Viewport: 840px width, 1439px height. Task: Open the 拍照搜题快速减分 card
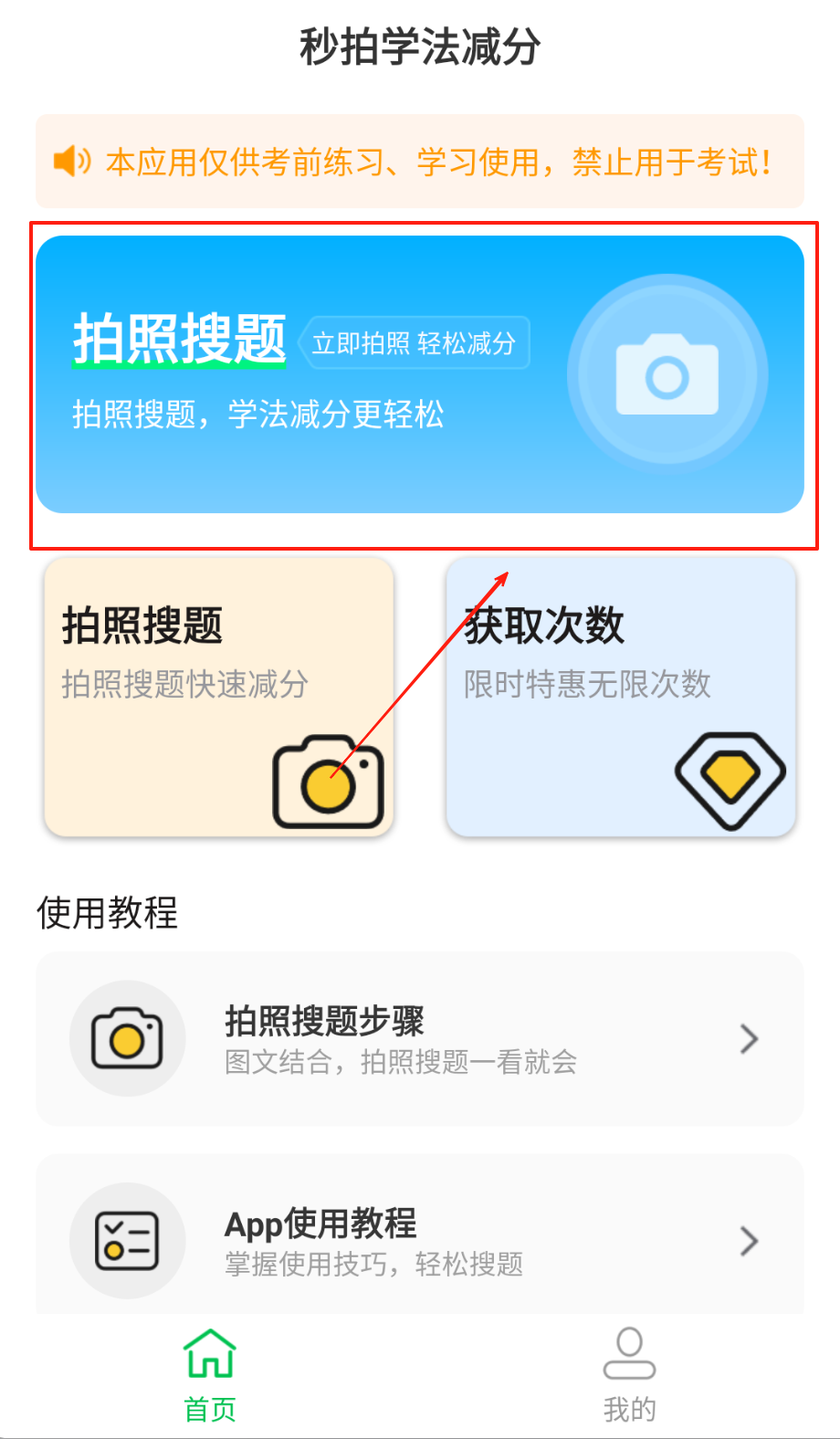coord(218,696)
